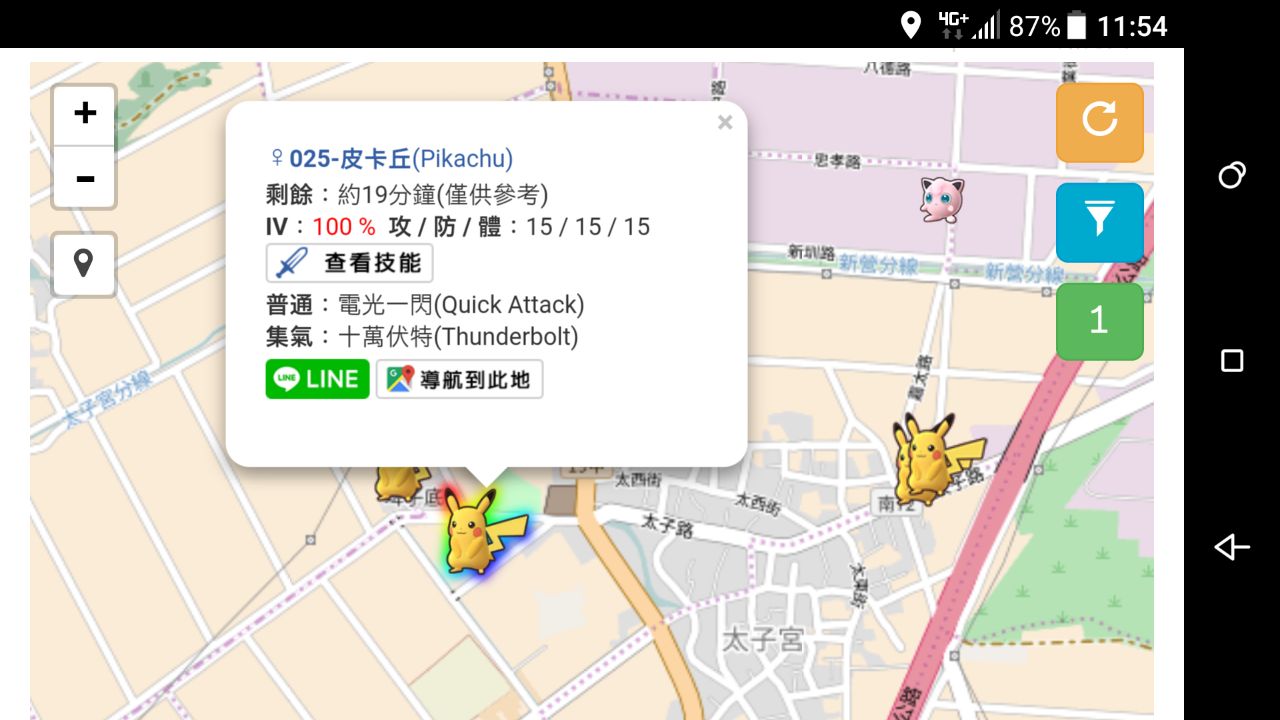Open the filter options
This screenshot has height=720, width=1280.
point(1100,222)
